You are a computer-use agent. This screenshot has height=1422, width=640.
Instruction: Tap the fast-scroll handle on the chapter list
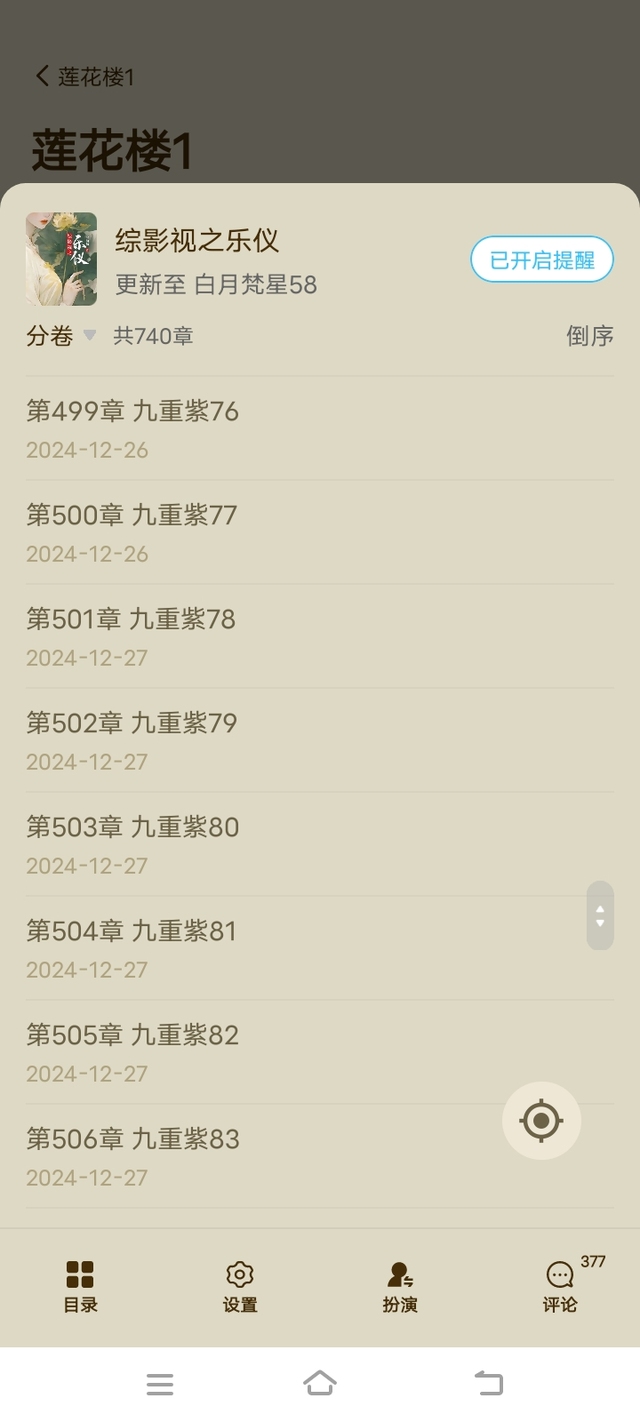[600, 915]
